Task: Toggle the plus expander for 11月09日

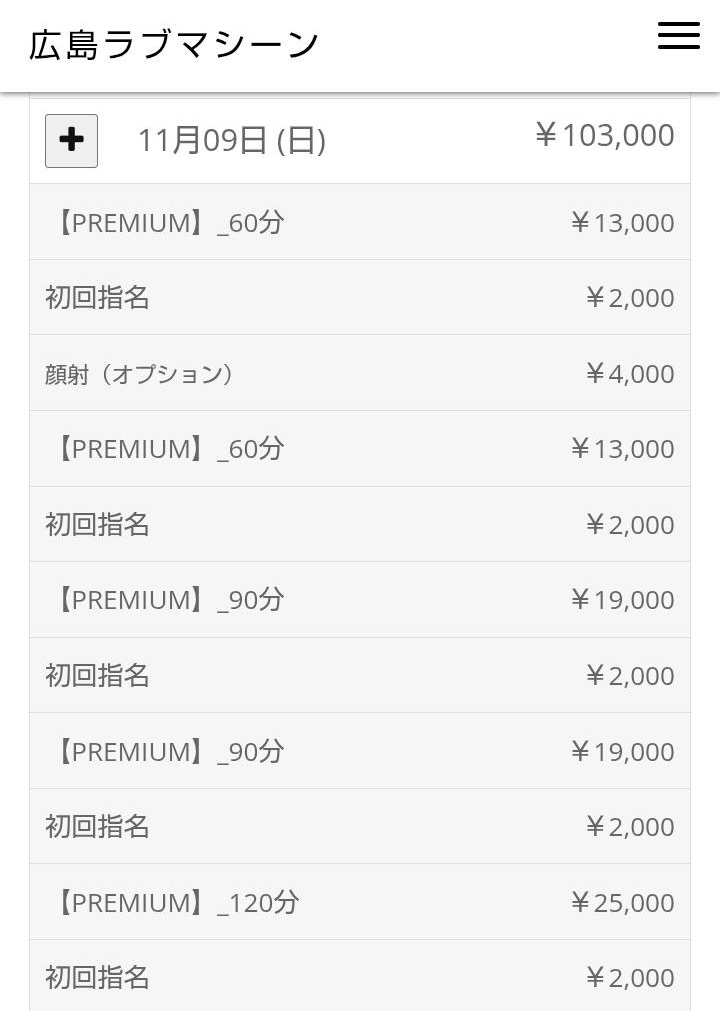Action: (71, 141)
